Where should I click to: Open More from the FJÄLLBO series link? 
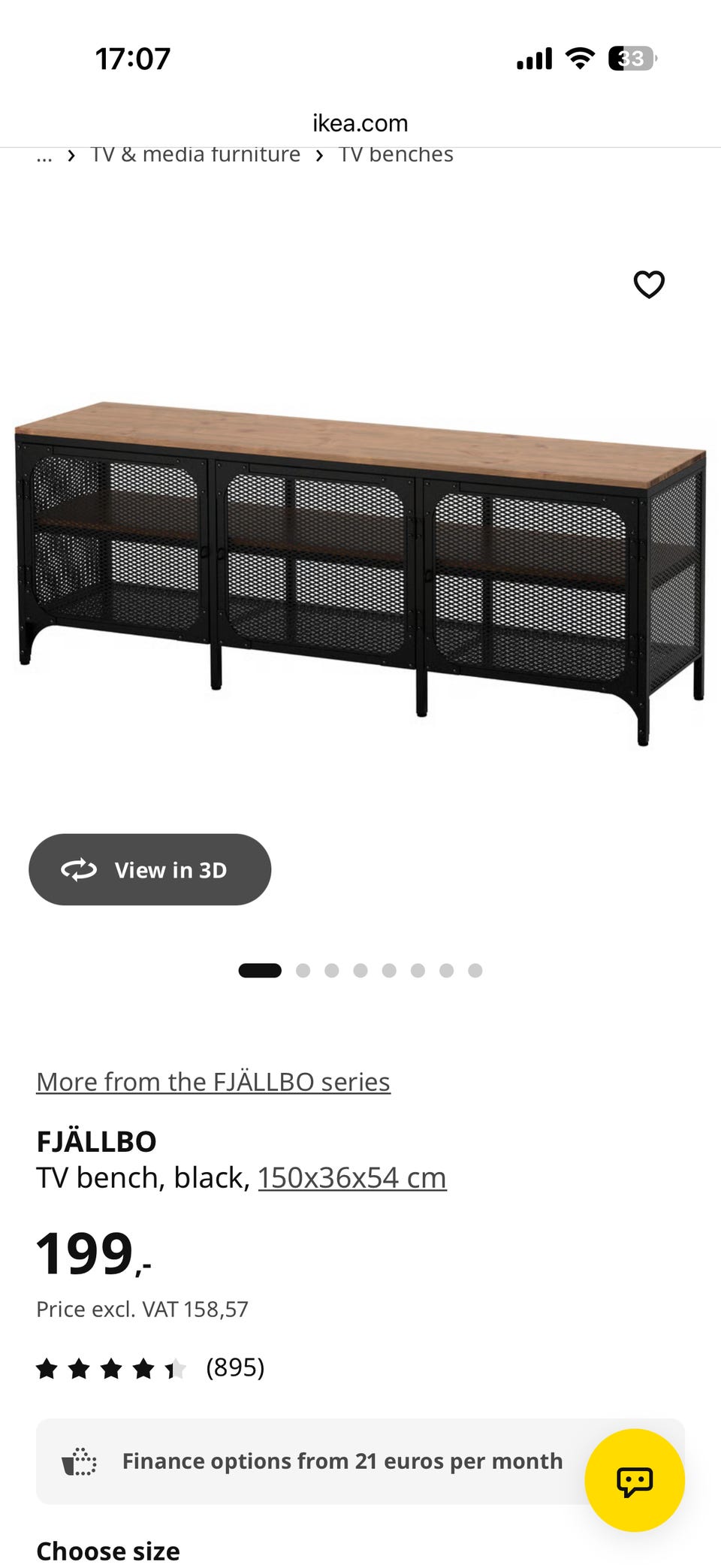pos(213,1082)
